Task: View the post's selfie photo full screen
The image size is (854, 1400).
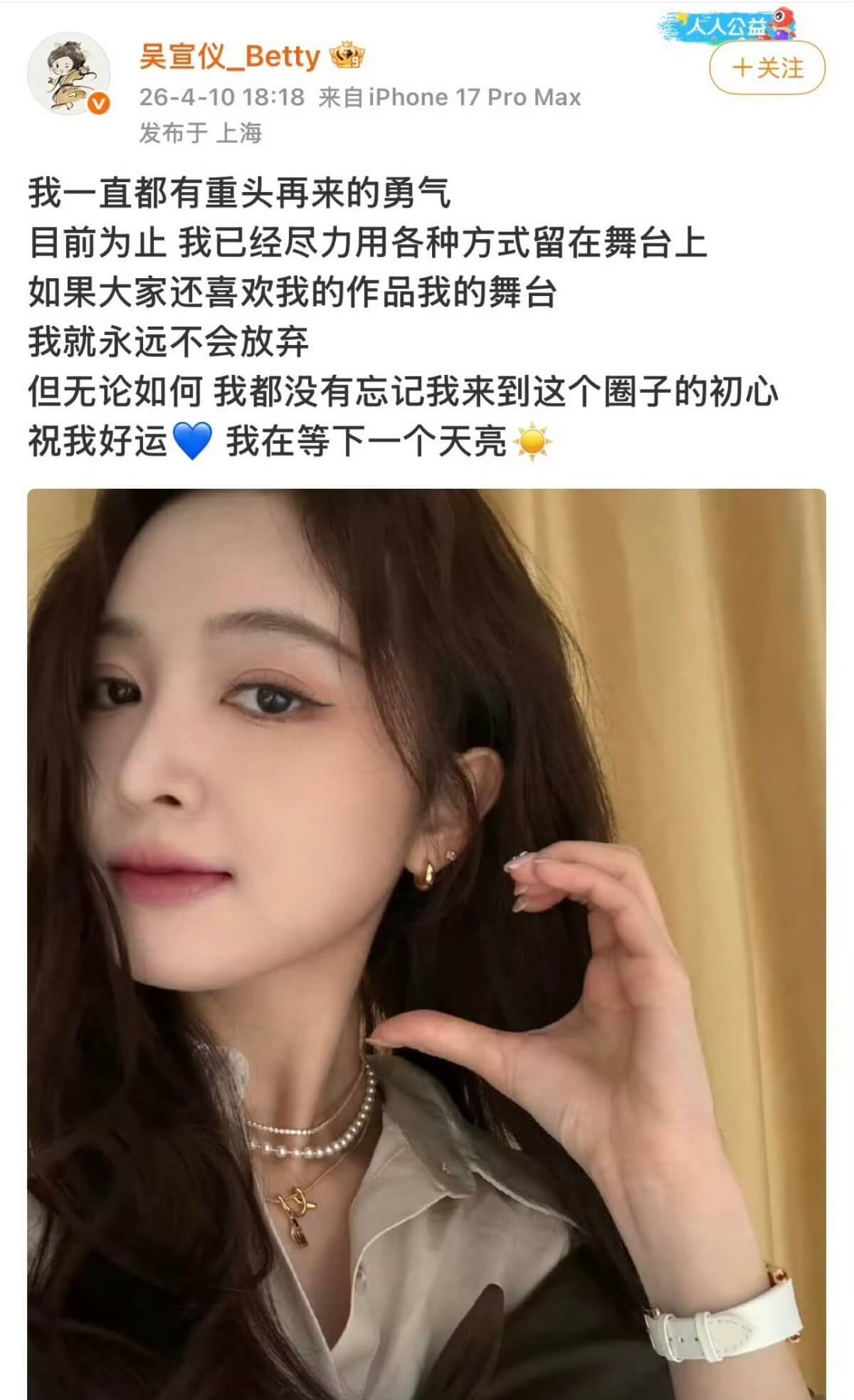Action: 426,939
